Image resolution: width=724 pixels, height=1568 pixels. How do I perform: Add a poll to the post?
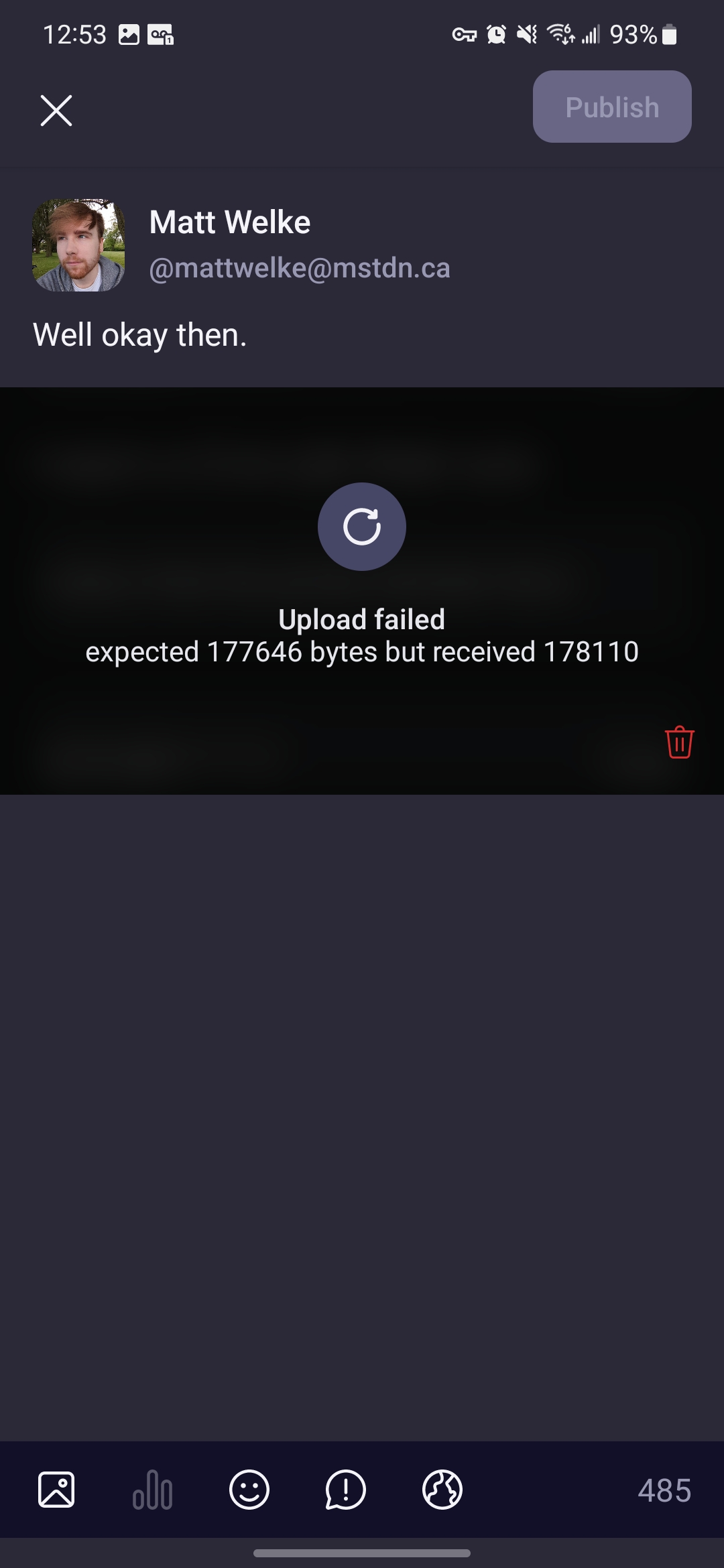153,1490
